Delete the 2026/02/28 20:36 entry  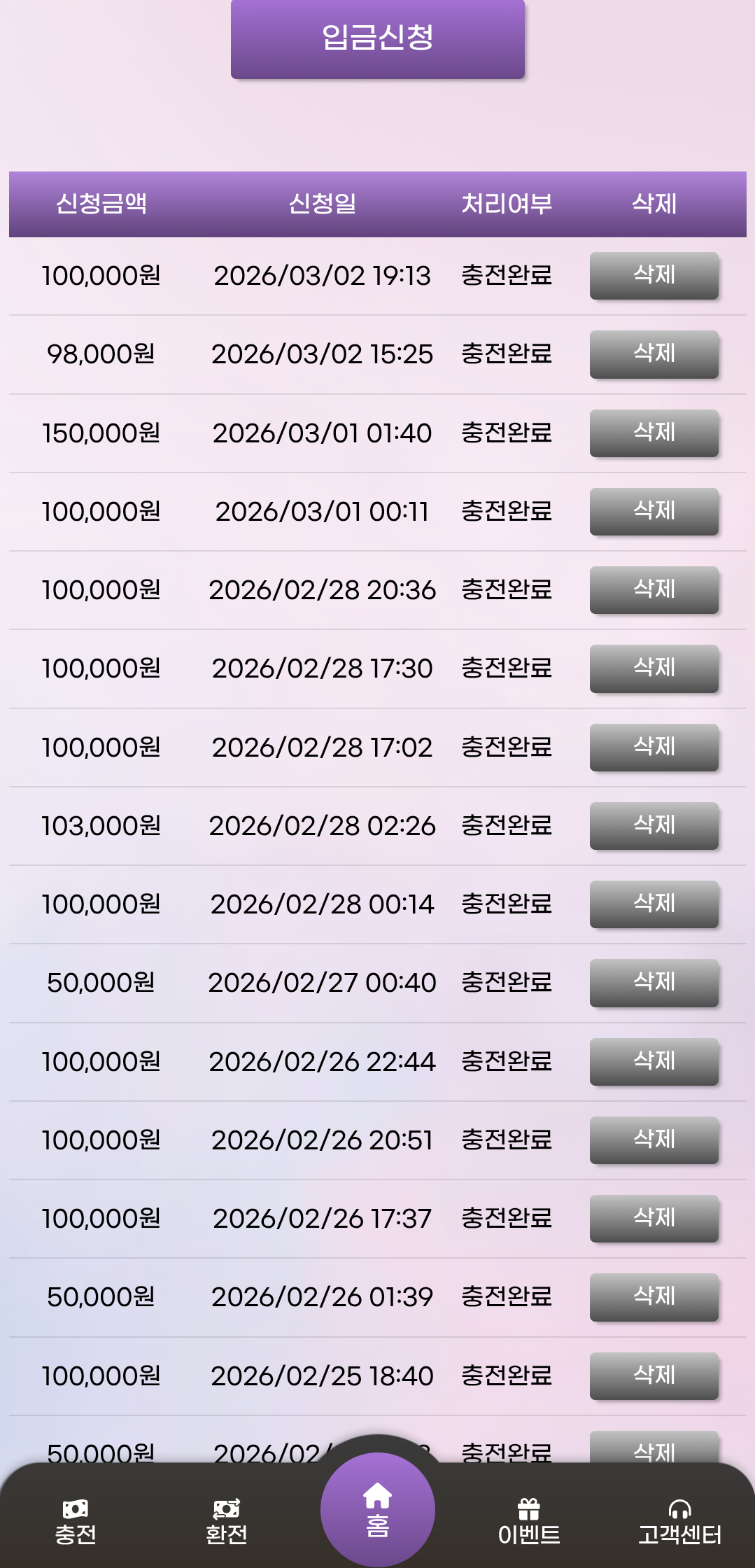tap(654, 590)
